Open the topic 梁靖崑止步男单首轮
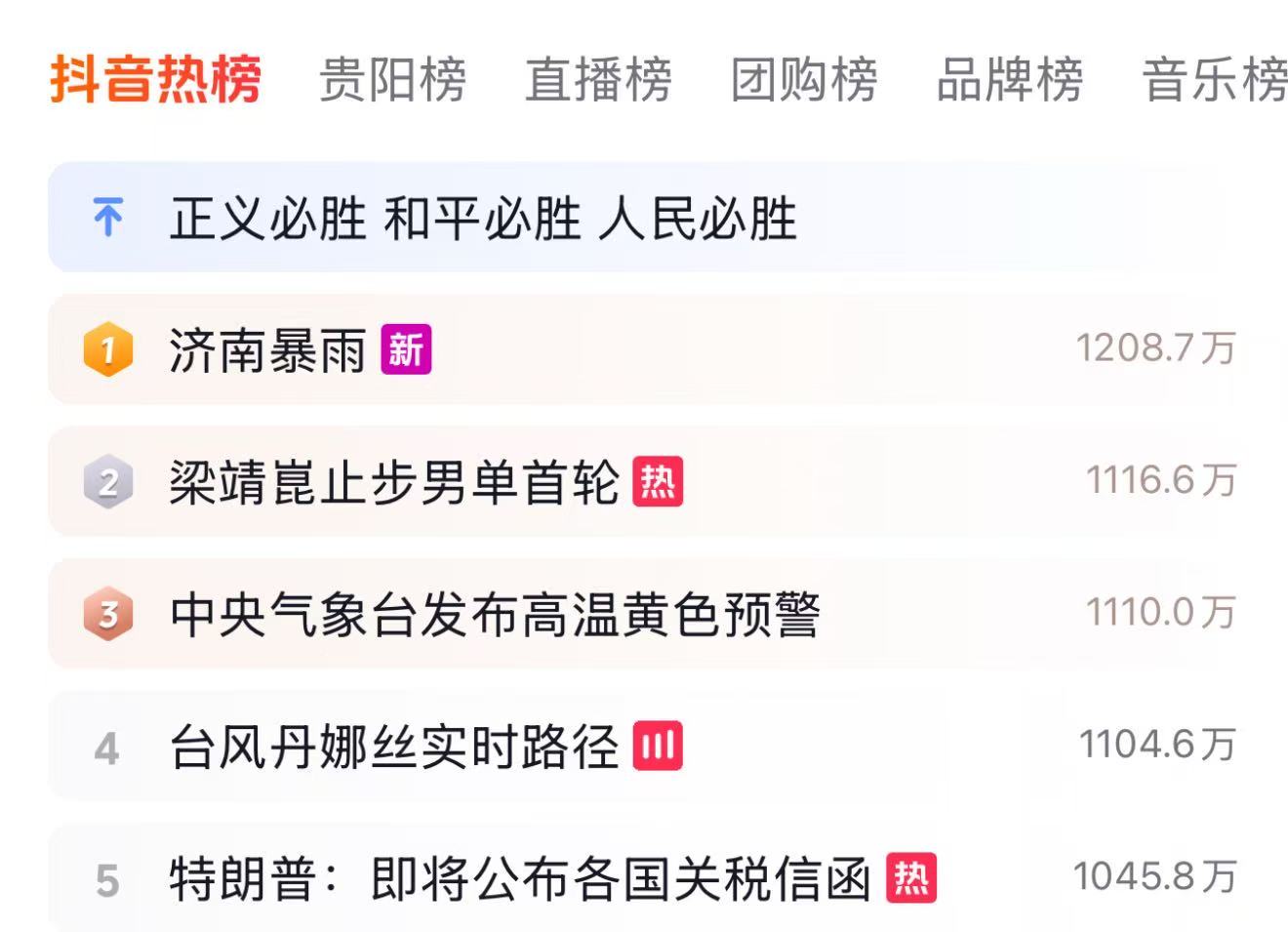Image resolution: width=1288 pixels, height=932 pixels. pyautogui.click(x=393, y=482)
